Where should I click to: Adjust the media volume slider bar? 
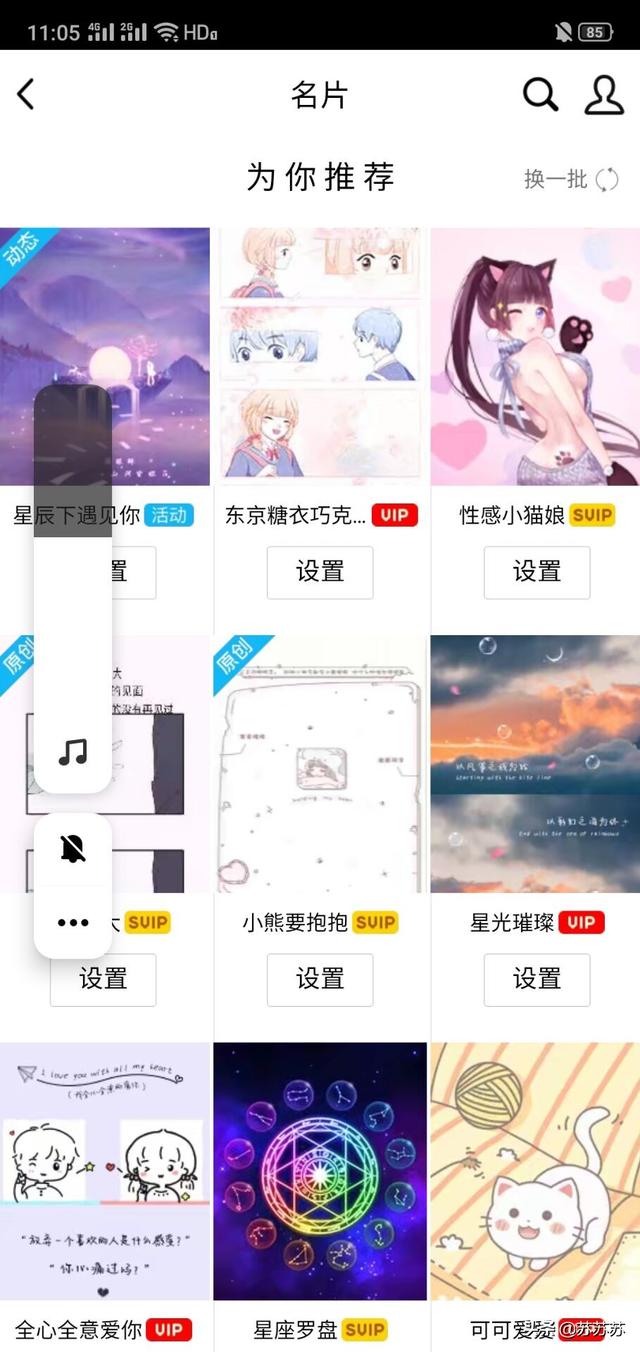73,560
